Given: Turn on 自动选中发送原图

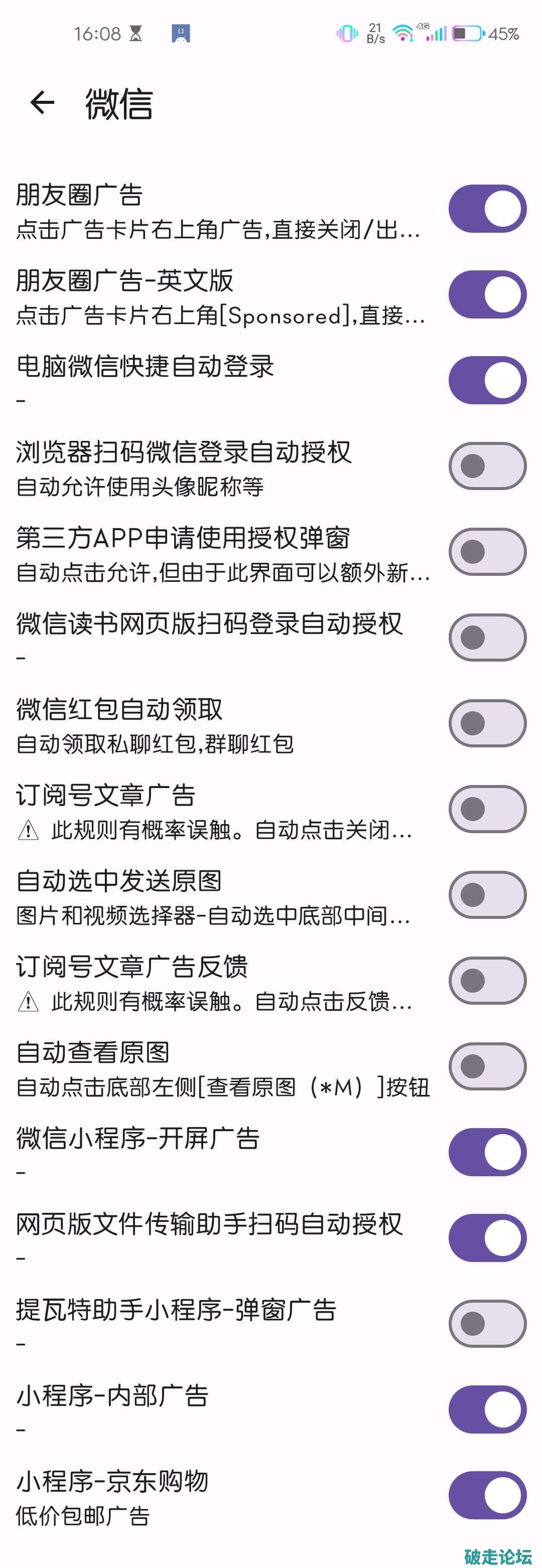Looking at the screenshot, I should click(487, 895).
